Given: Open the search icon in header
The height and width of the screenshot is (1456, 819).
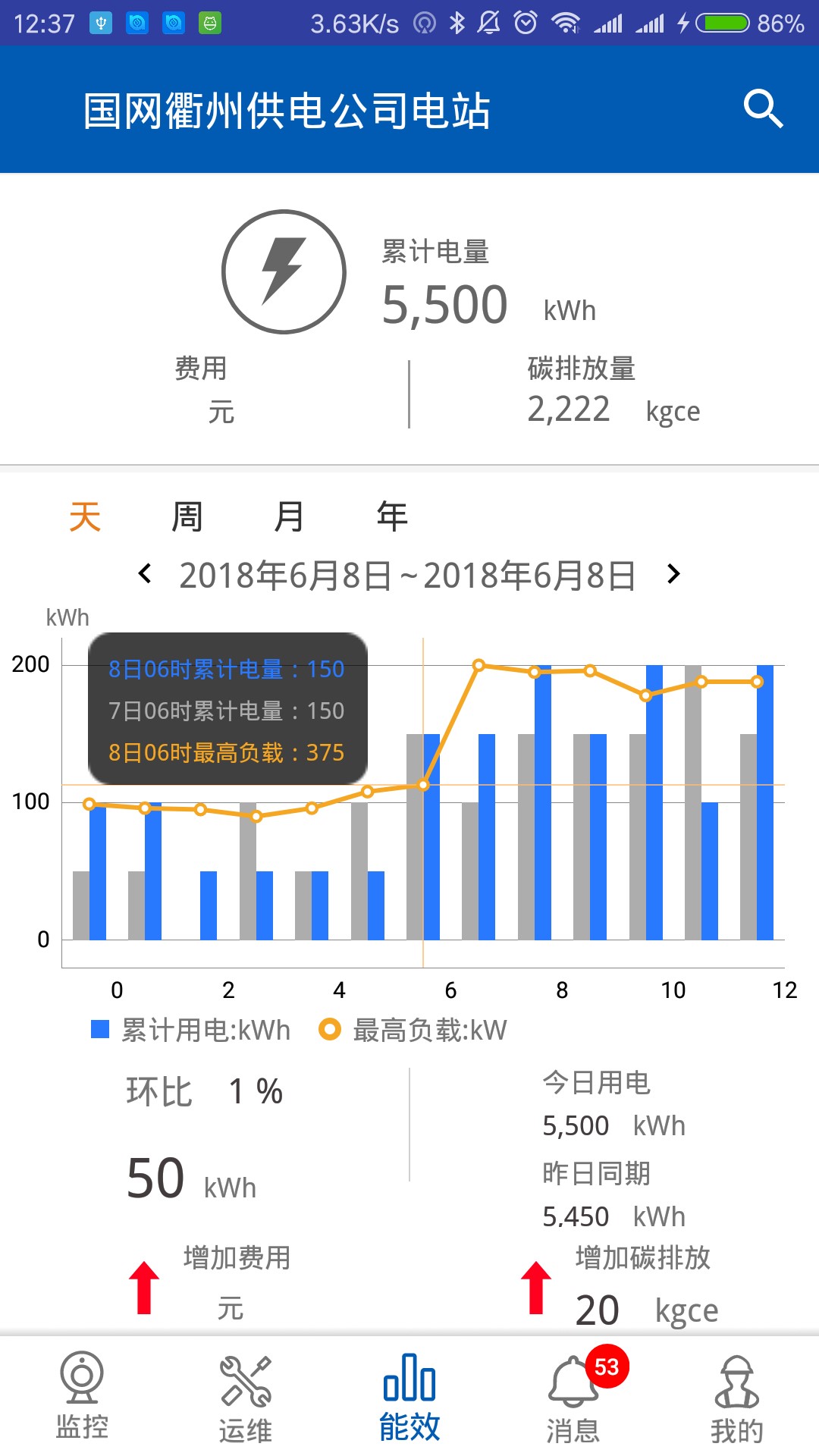Looking at the screenshot, I should pyautogui.click(x=763, y=109).
